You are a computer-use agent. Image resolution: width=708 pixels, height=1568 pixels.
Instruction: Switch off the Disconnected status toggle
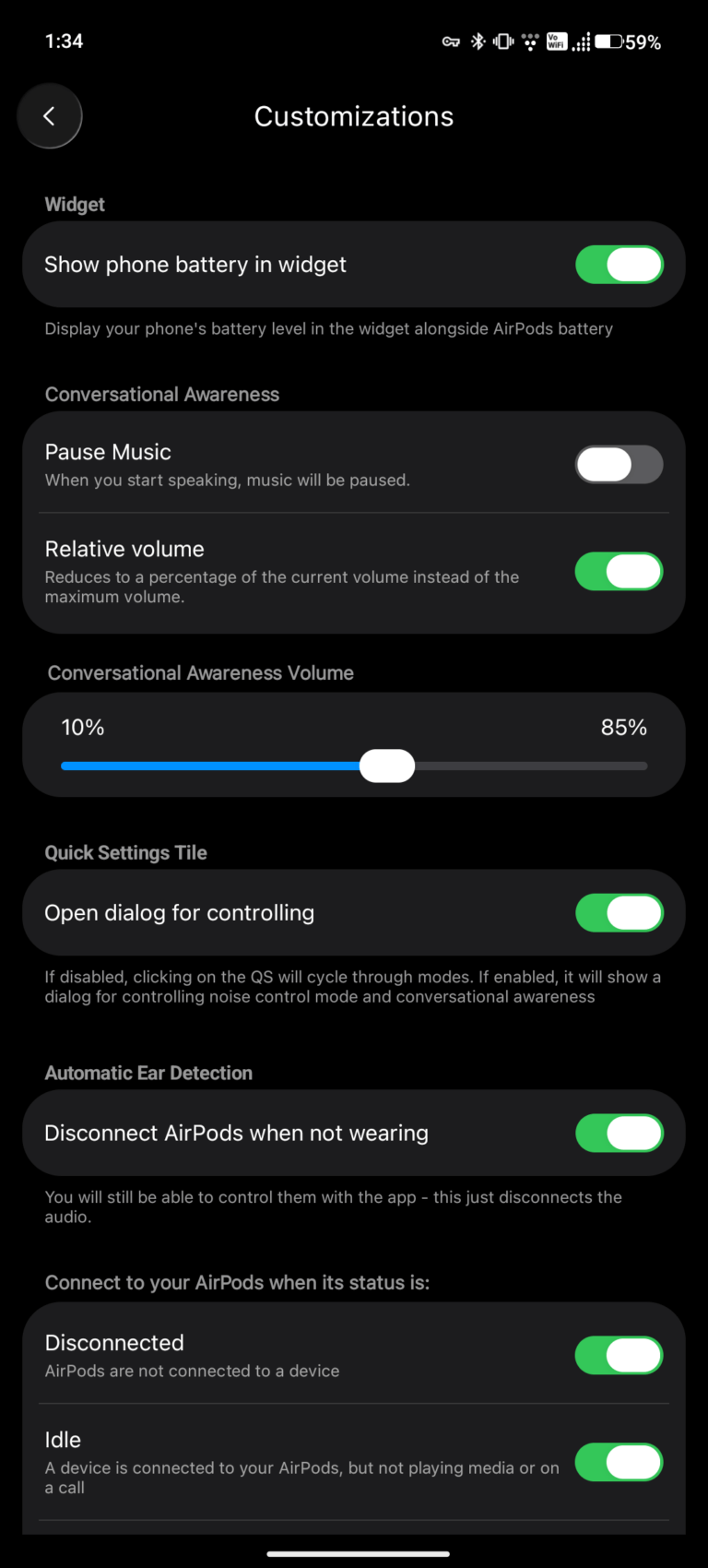[619, 1356]
